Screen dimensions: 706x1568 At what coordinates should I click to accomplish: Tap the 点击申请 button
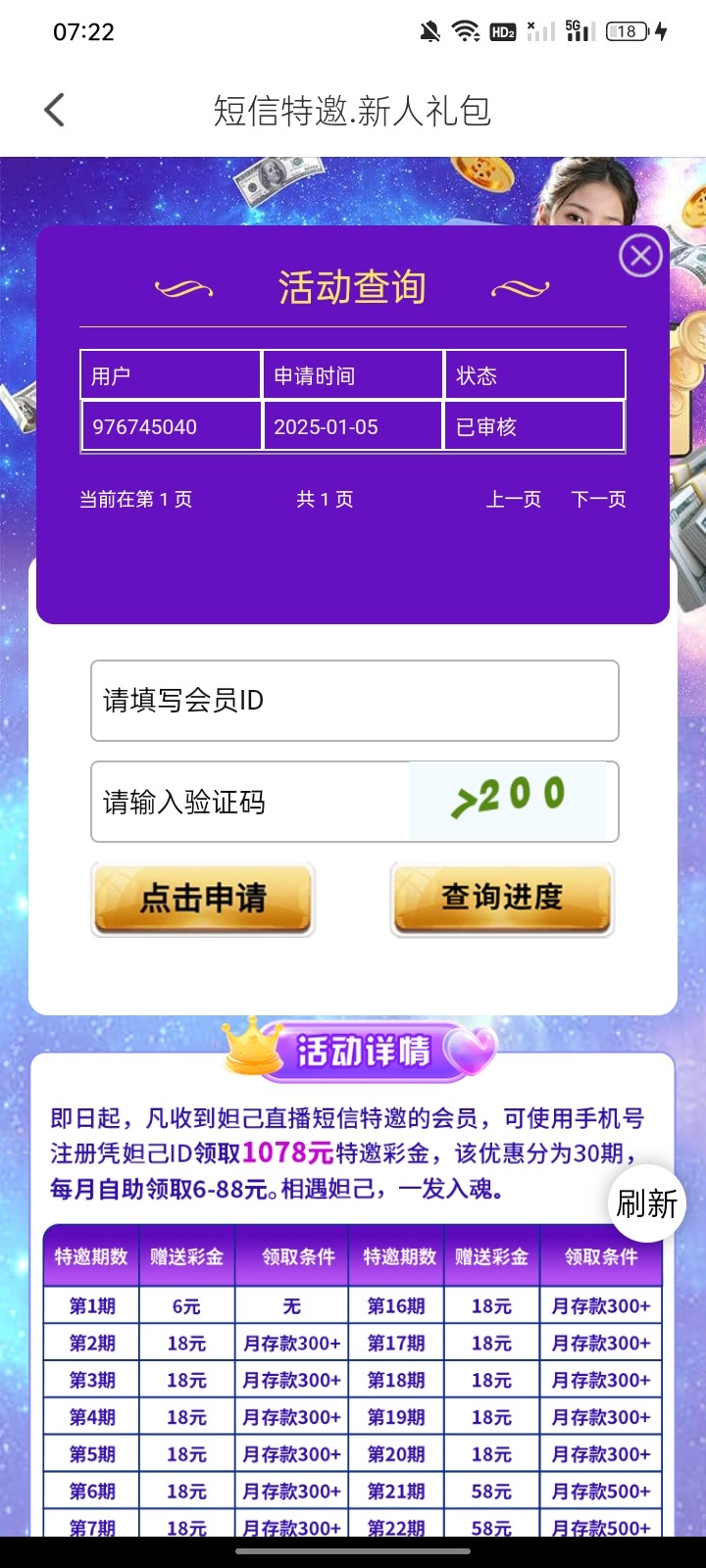click(203, 899)
